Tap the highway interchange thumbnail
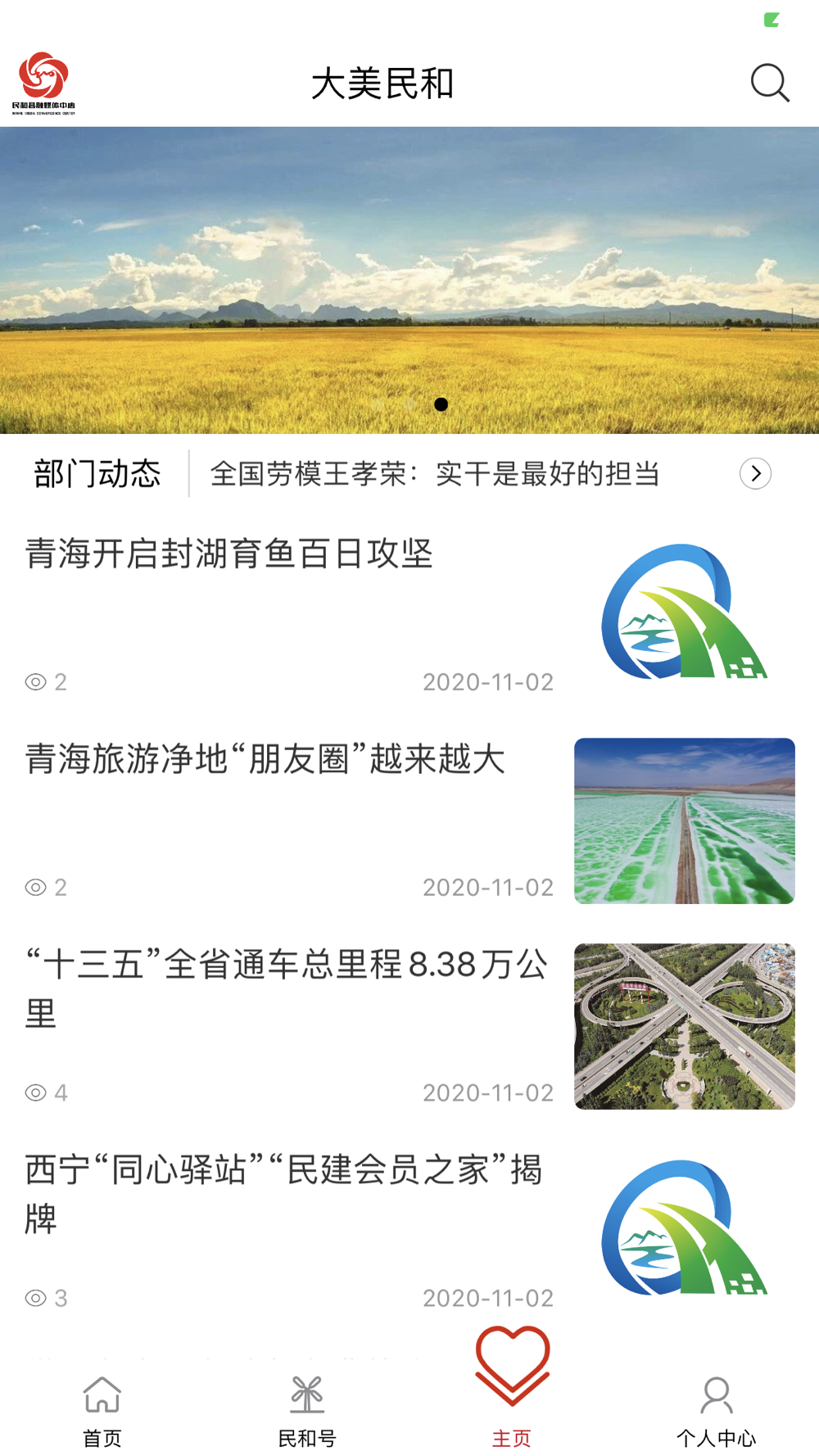Image resolution: width=819 pixels, height=1456 pixels. click(x=685, y=1026)
